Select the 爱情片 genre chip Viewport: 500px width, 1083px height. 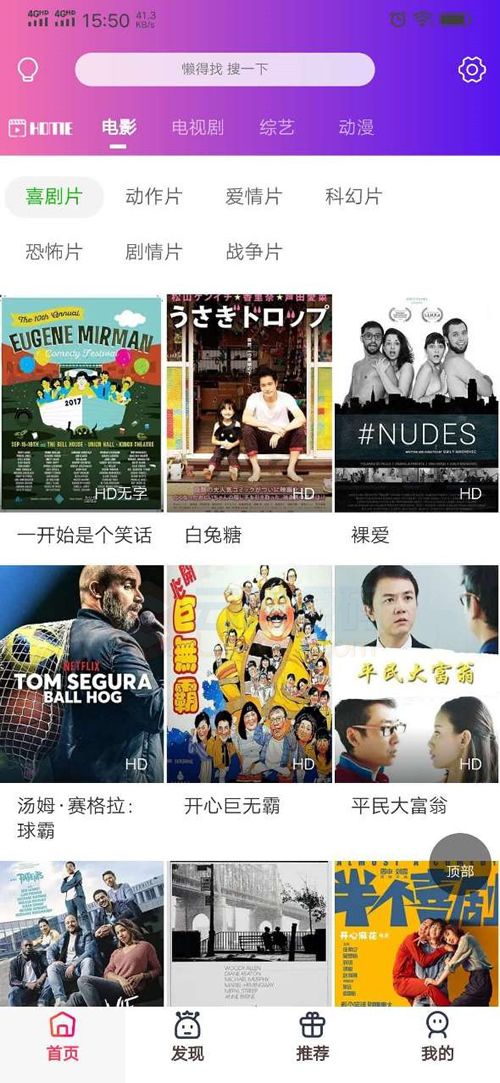click(253, 196)
